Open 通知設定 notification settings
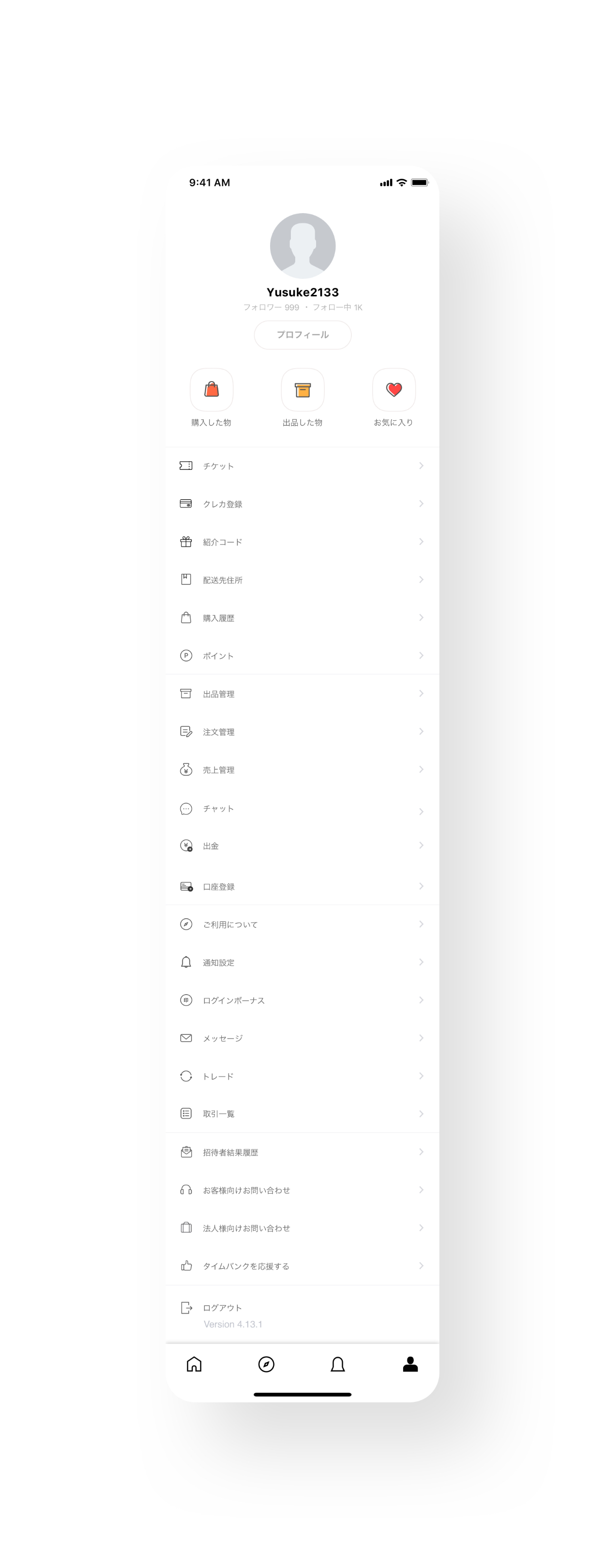 click(302, 962)
